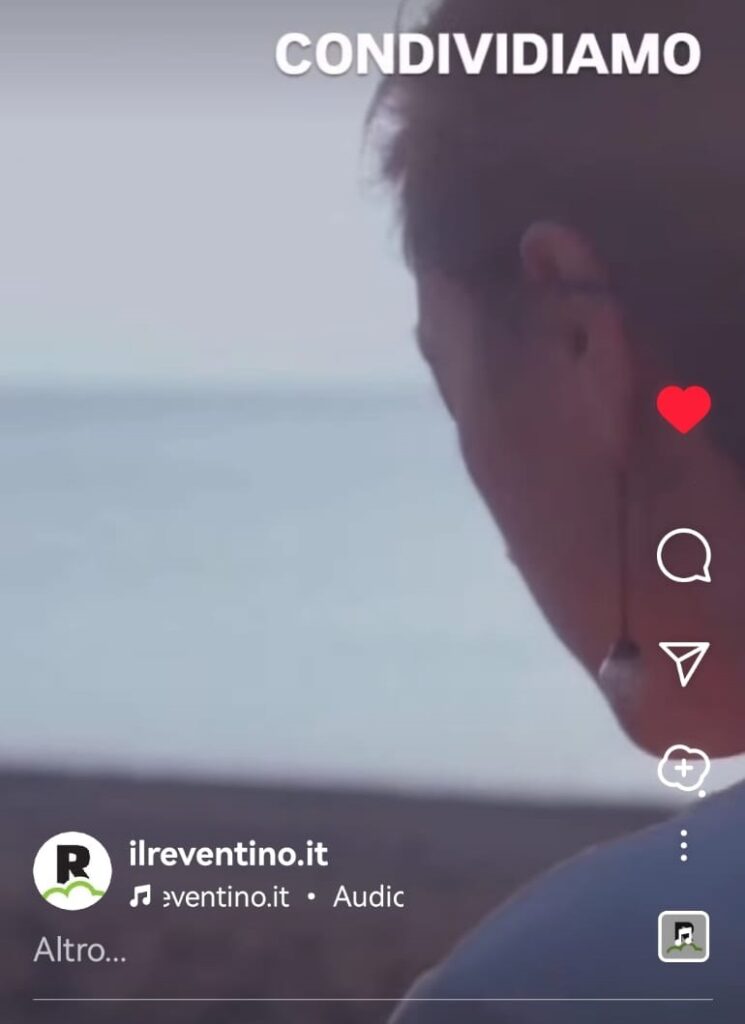Open the original audio label
Image resolution: width=745 pixels, height=1024 pixels.
click(x=266, y=897)
